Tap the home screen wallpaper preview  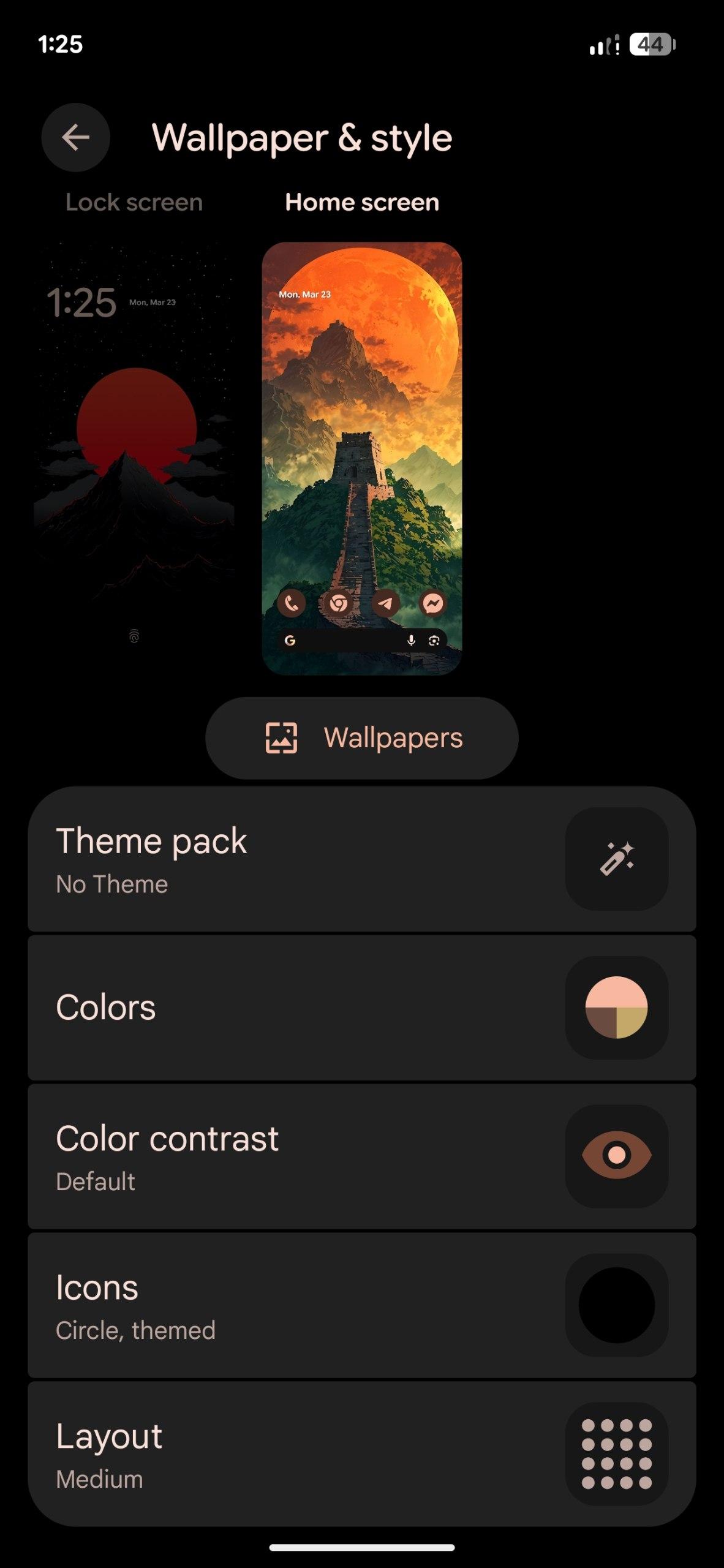click(362, 458)
